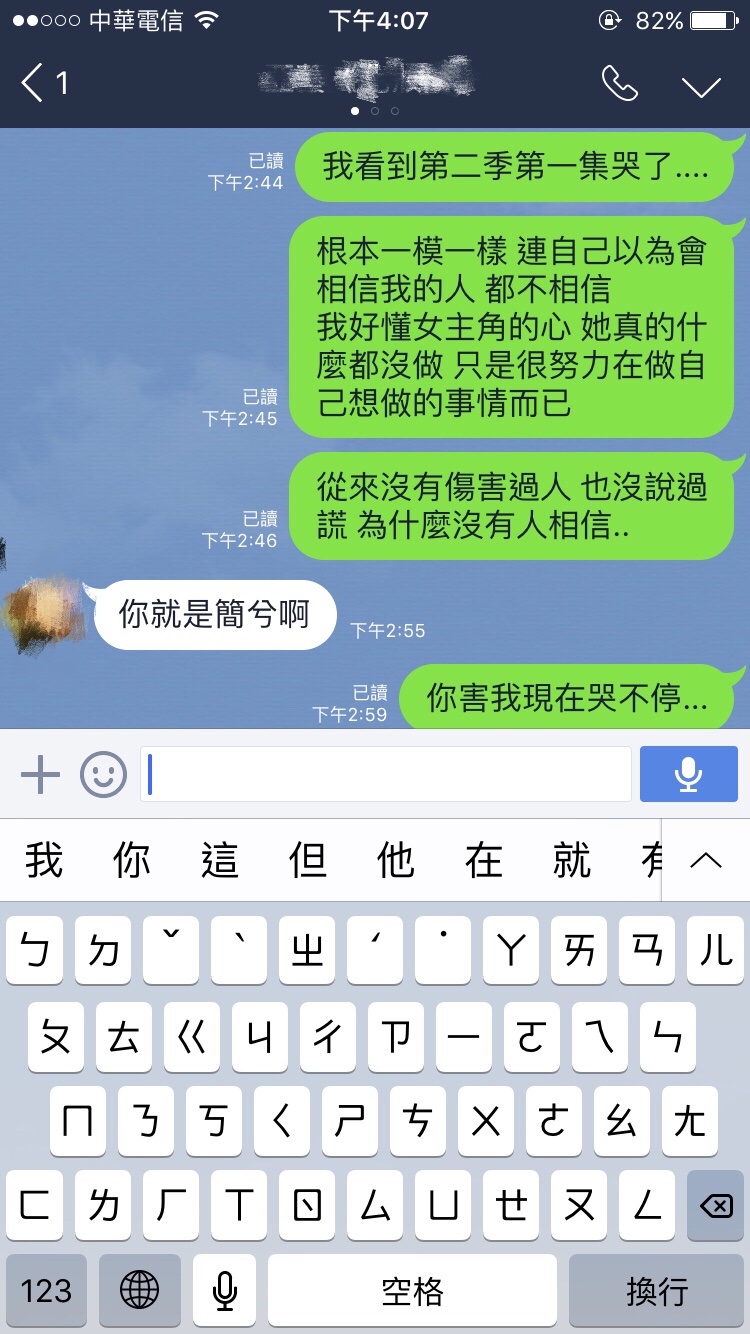Screen dimensions: 750x1334
Task: Tap the 換行 return key
Action: [x=657, y=1290]
